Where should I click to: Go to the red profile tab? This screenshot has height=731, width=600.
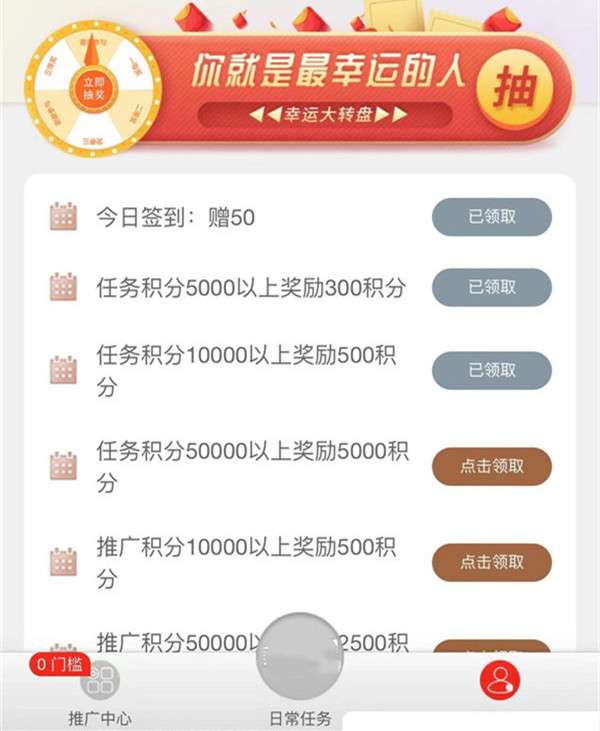(x=499, y=681)
